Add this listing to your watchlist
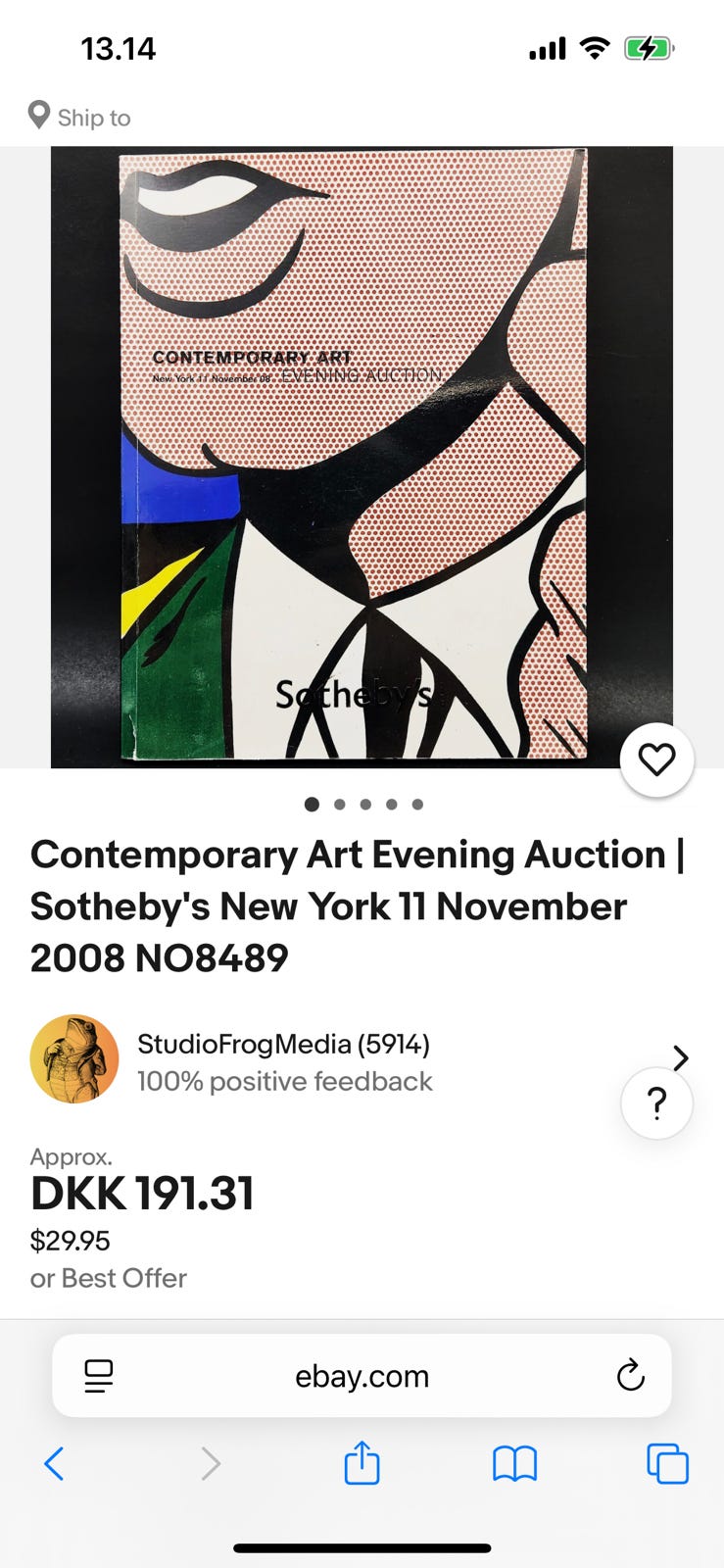Screen dimensions: 724x1568 click(656, 759)
